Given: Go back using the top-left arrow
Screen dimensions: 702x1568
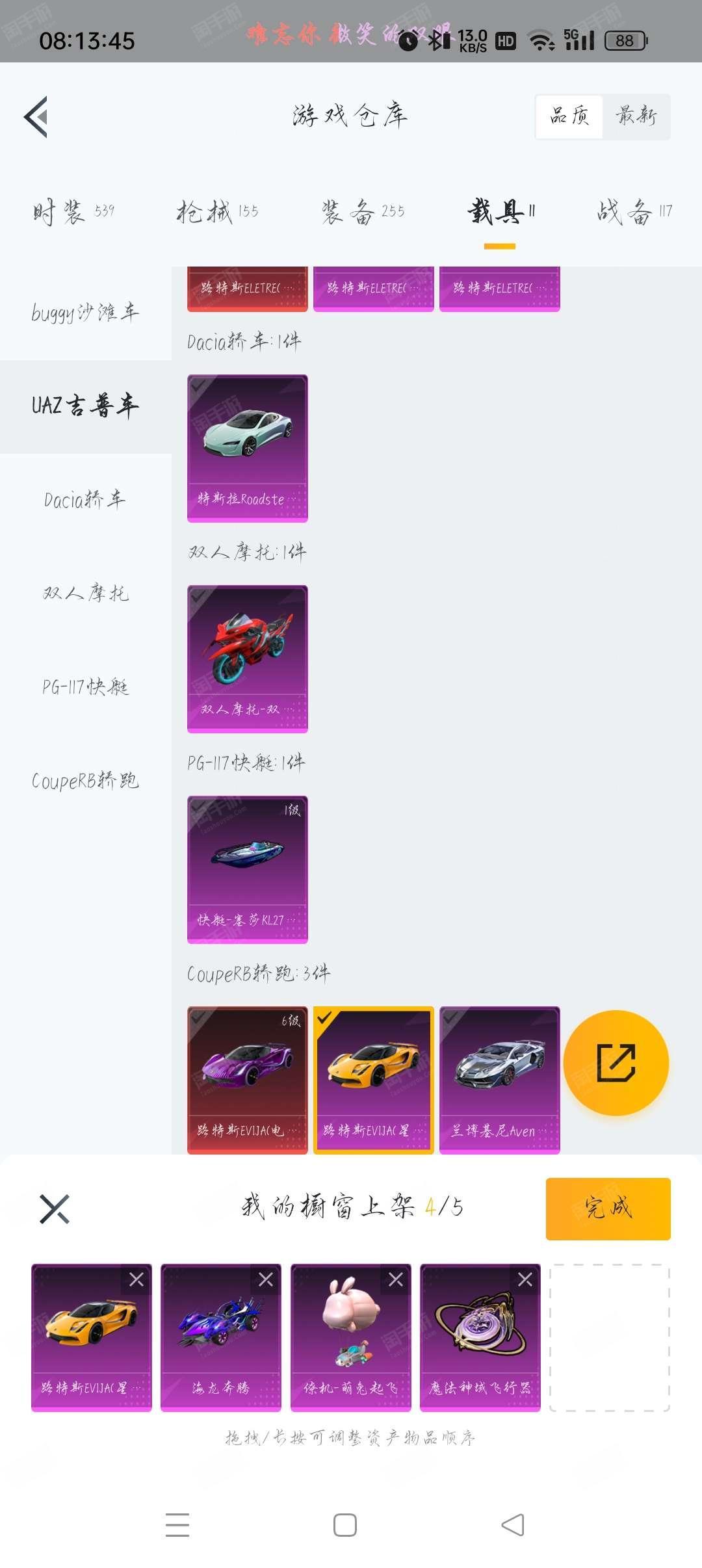Looking at the screenshot, I should pyautogui.click(x=36, y=117).
